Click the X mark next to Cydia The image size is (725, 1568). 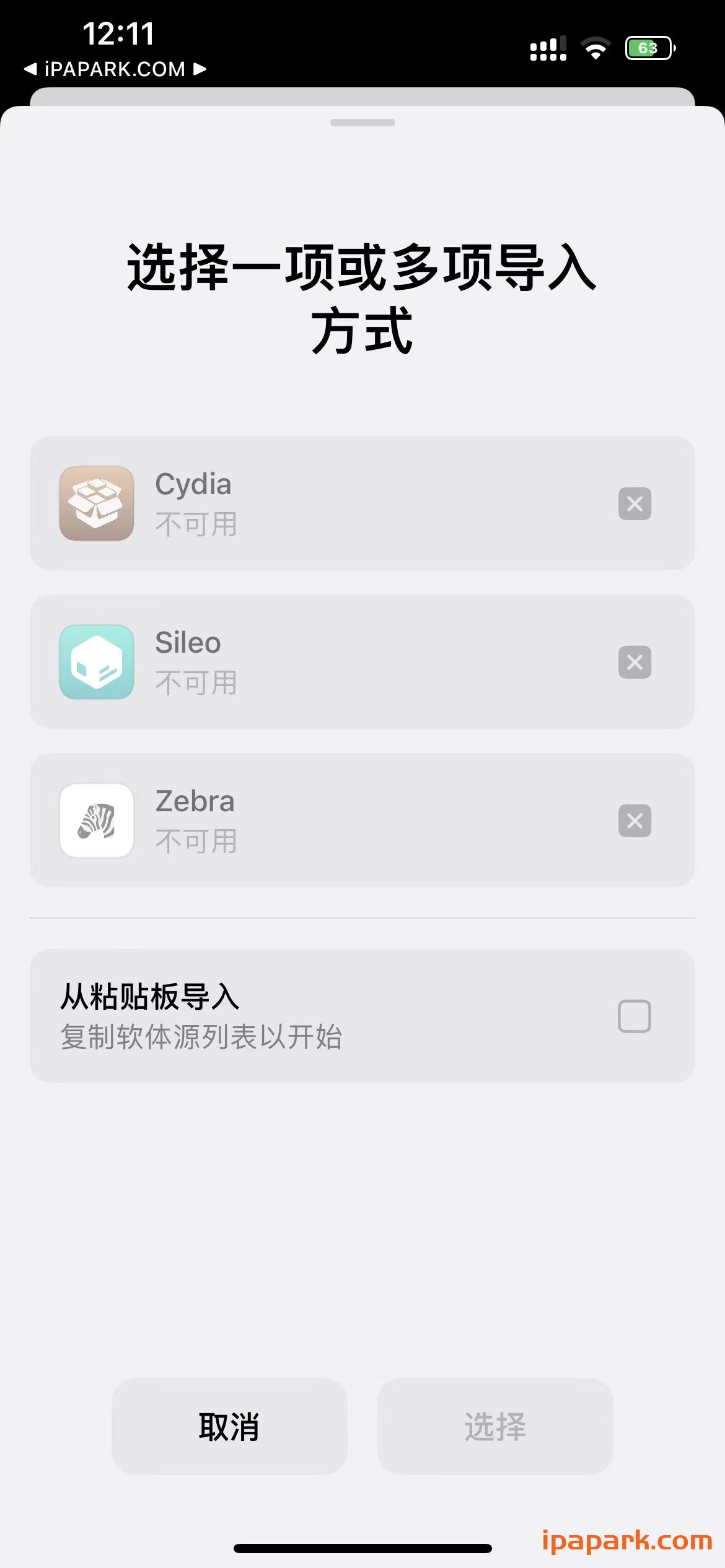tap(635, 504)
